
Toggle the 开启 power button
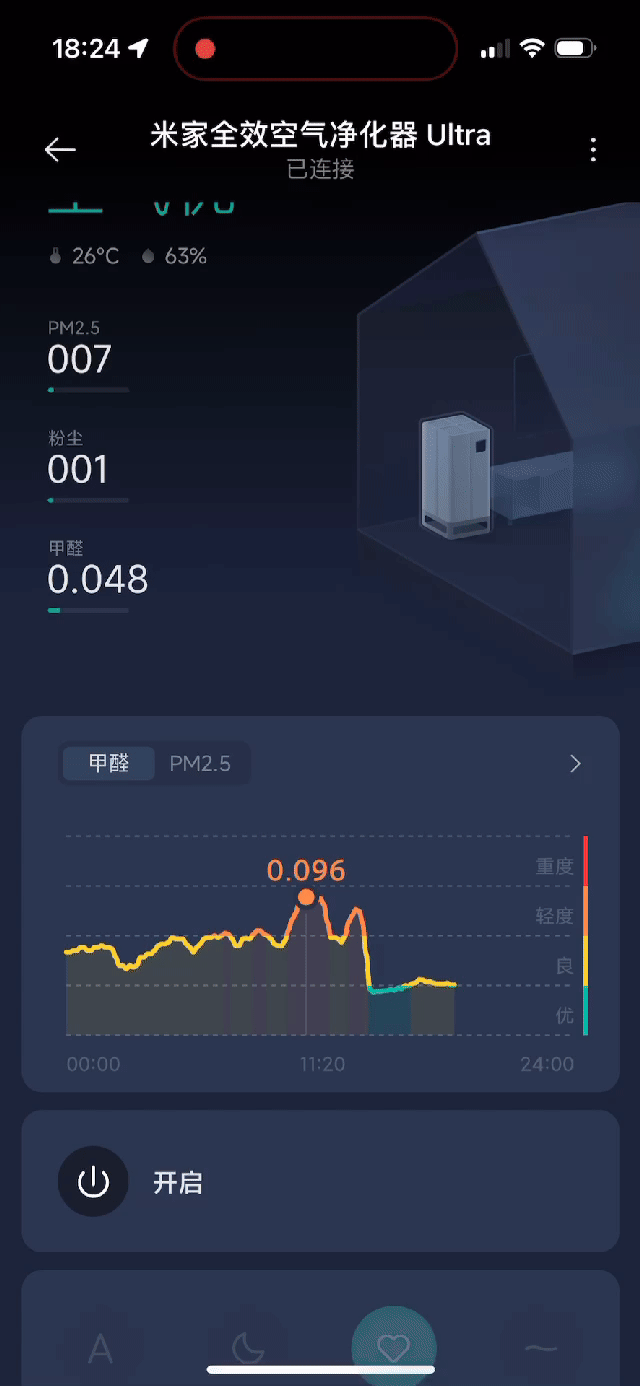click(x=93, y=1182)
